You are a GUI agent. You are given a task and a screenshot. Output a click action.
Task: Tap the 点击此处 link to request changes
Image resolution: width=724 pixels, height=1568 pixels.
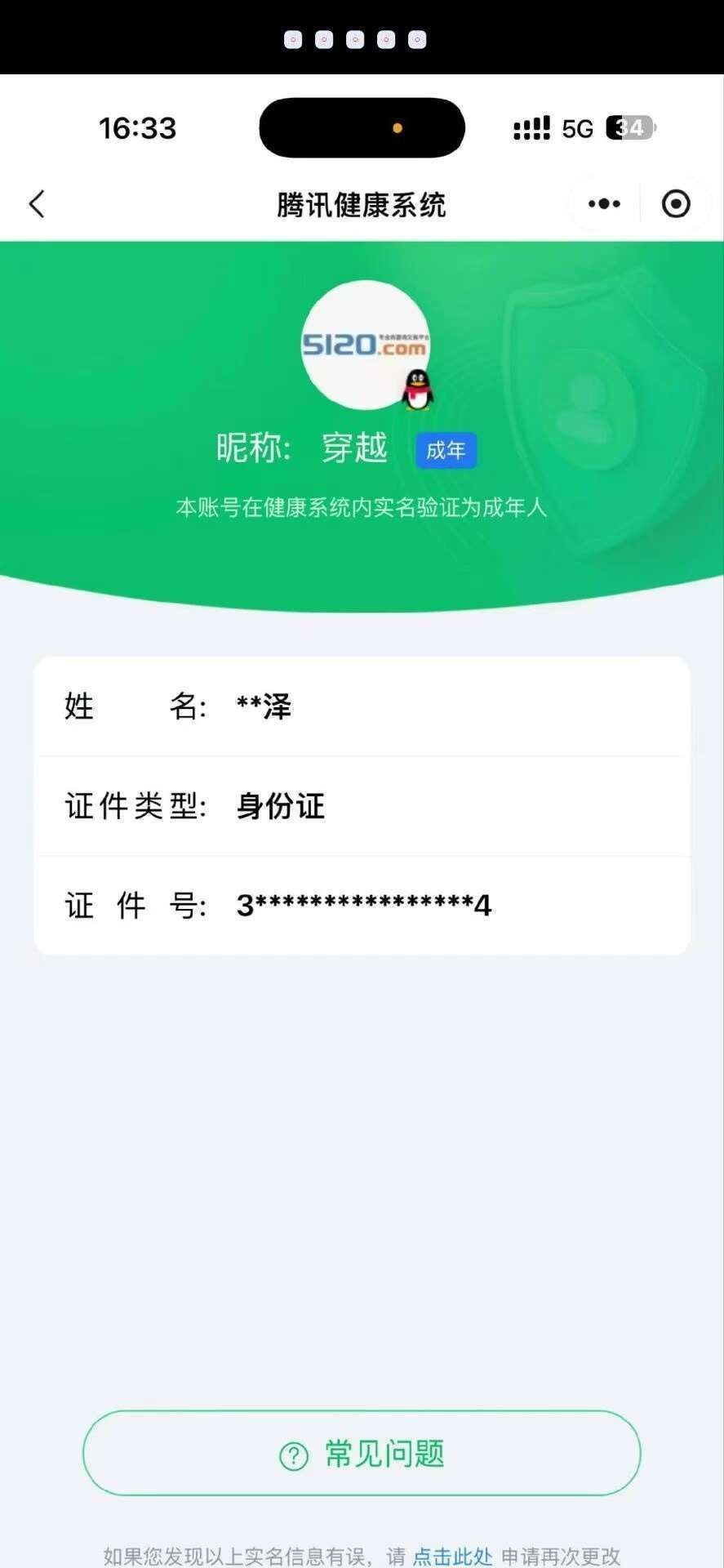pyautogui.click(x=452, y=1556)
